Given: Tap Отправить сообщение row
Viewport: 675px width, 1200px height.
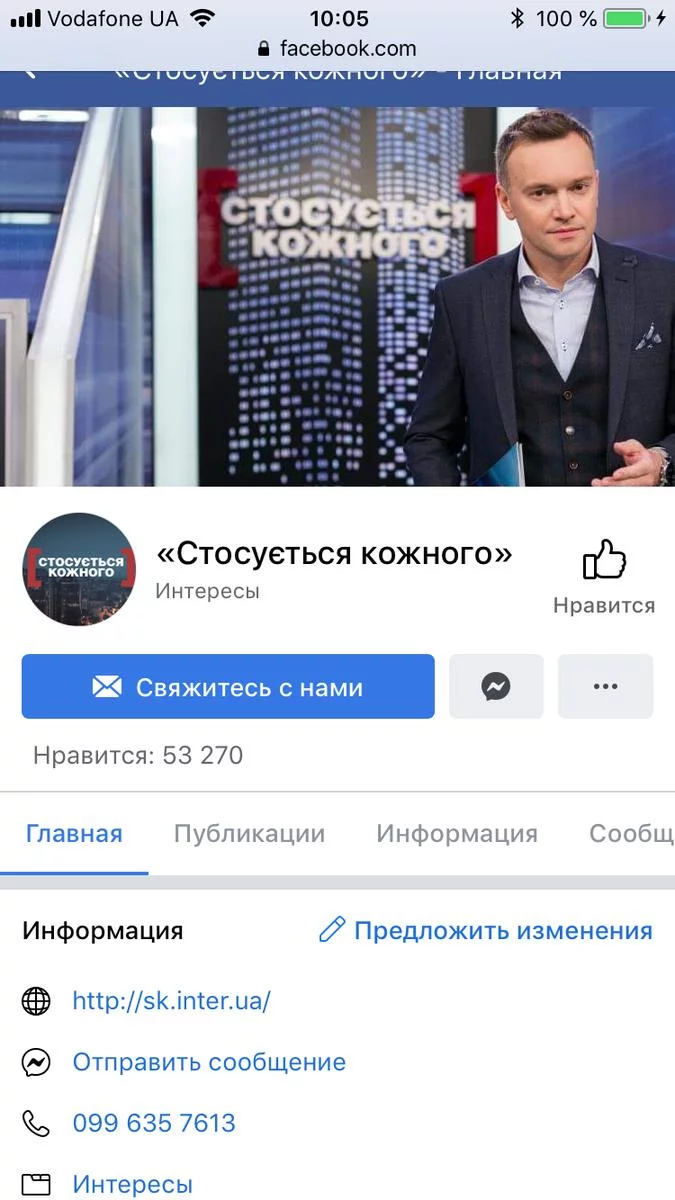Looking at the screenshot, I should (x=209, y=1062).
